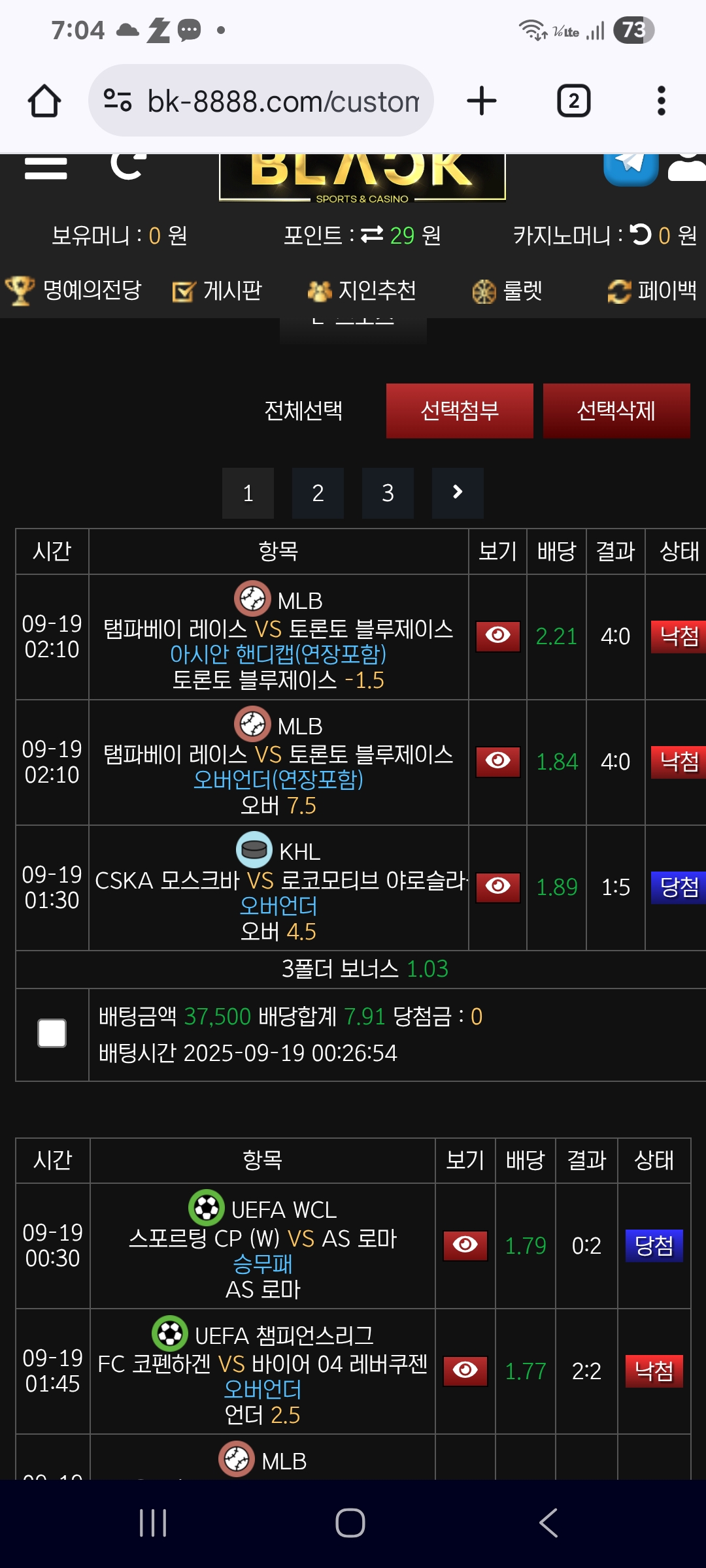Open the tab switcher
The image size is (706, 1568).
(573, 101)
